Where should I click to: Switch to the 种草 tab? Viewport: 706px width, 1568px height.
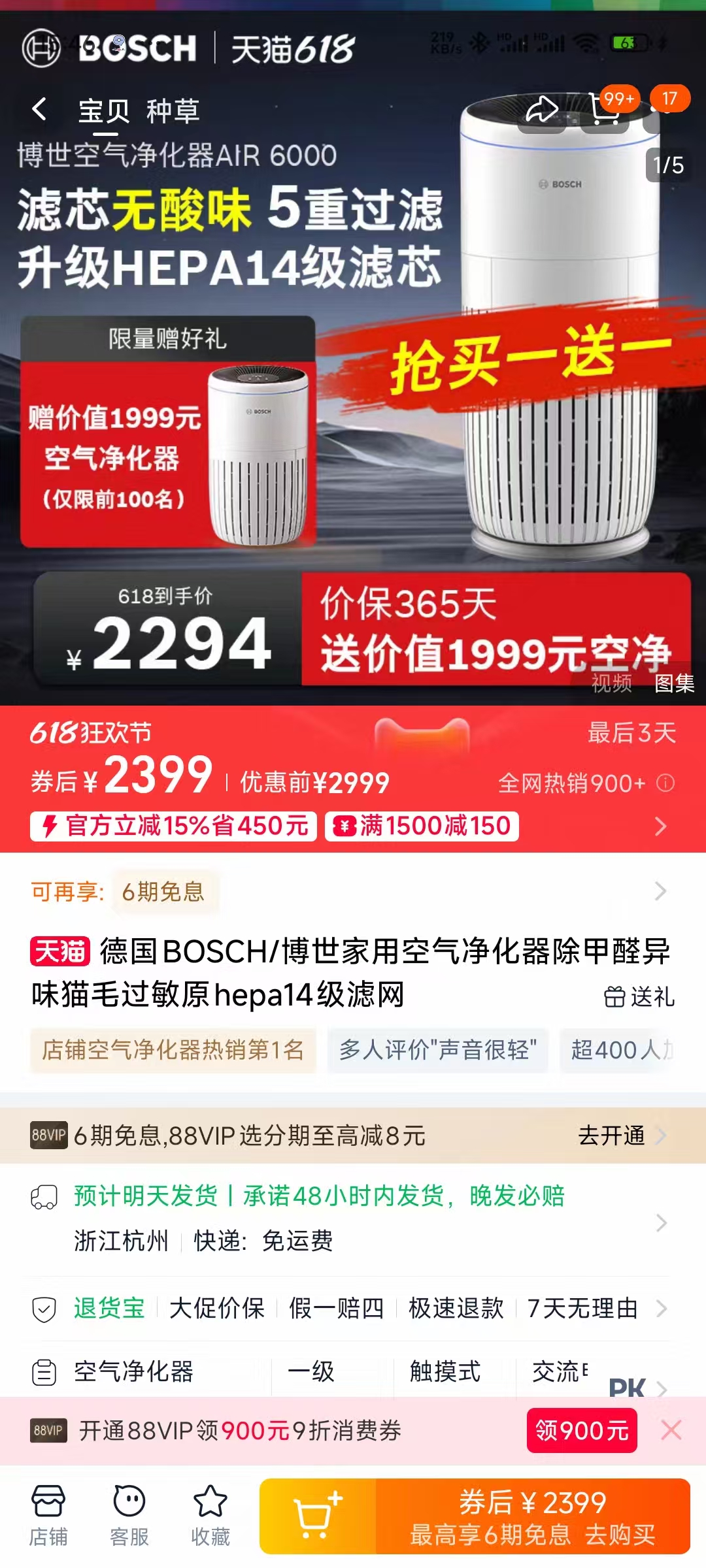click(x=173, y=111)
